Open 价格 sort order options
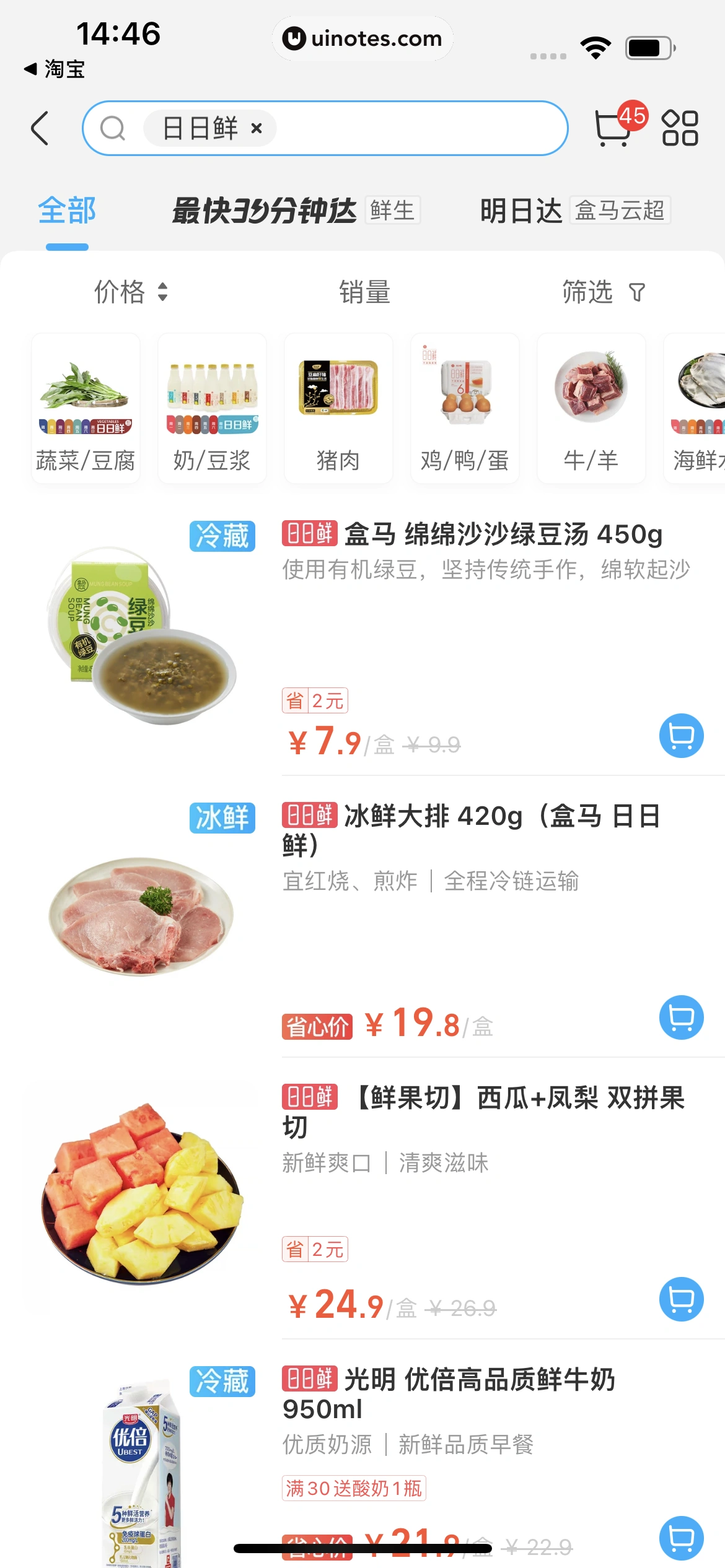Image resolution: width=725 pixels, height=1568 pixels. pyautogui.click(x=131, y=292)
